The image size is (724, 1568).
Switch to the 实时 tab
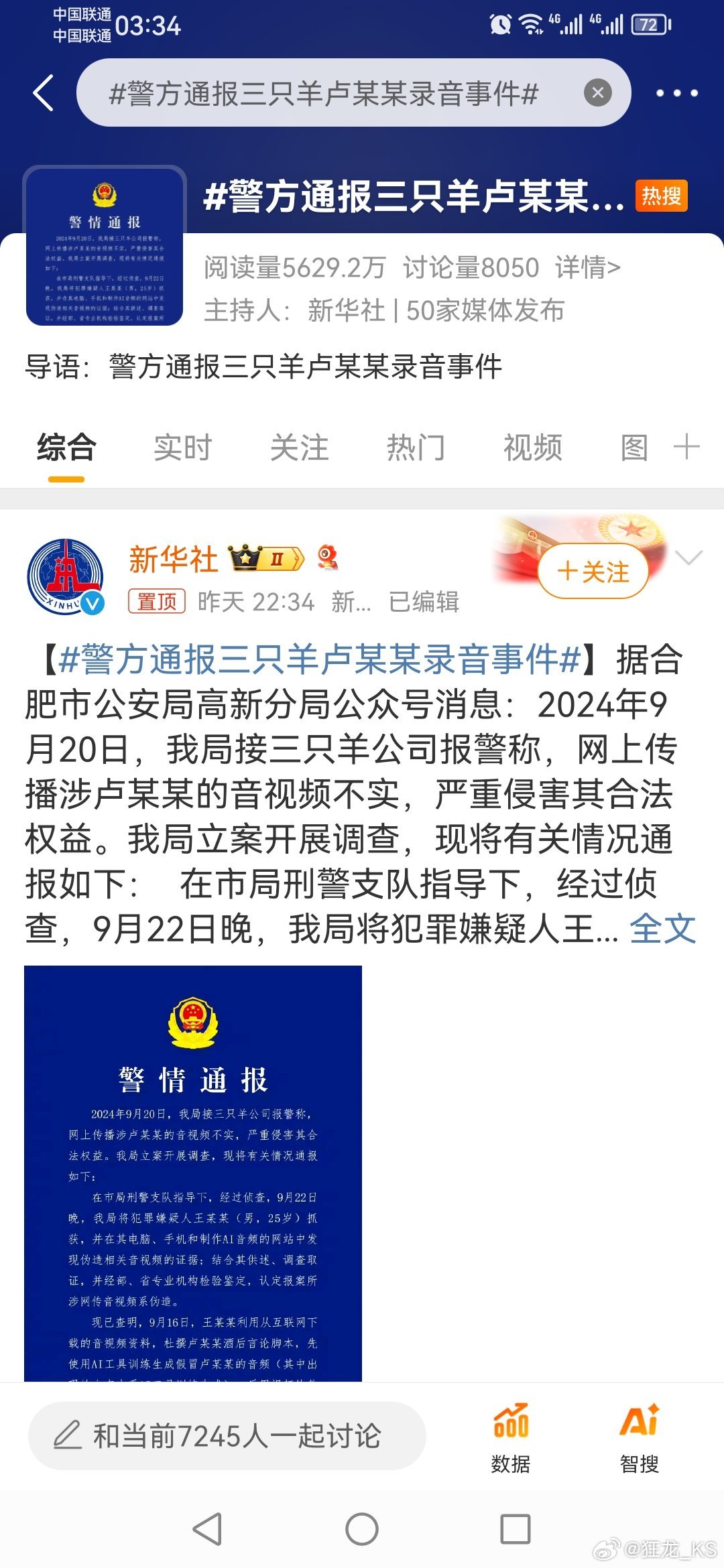coord(182,448)
